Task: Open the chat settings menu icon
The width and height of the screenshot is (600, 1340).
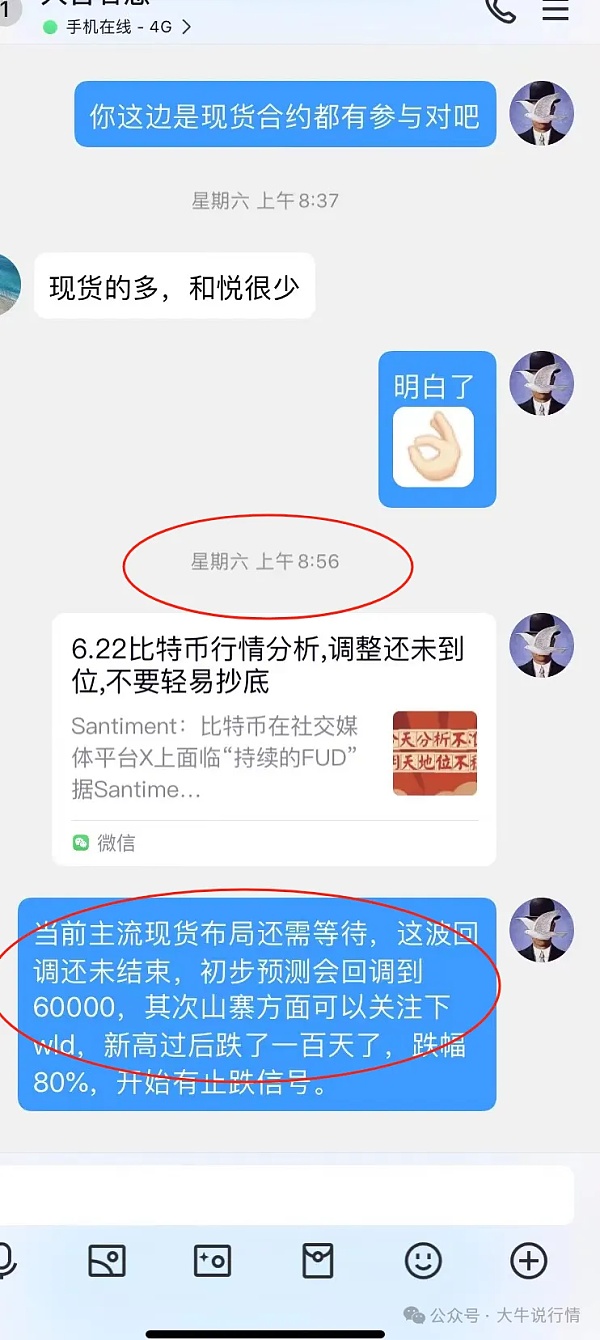Action: [x=555, y=10]
